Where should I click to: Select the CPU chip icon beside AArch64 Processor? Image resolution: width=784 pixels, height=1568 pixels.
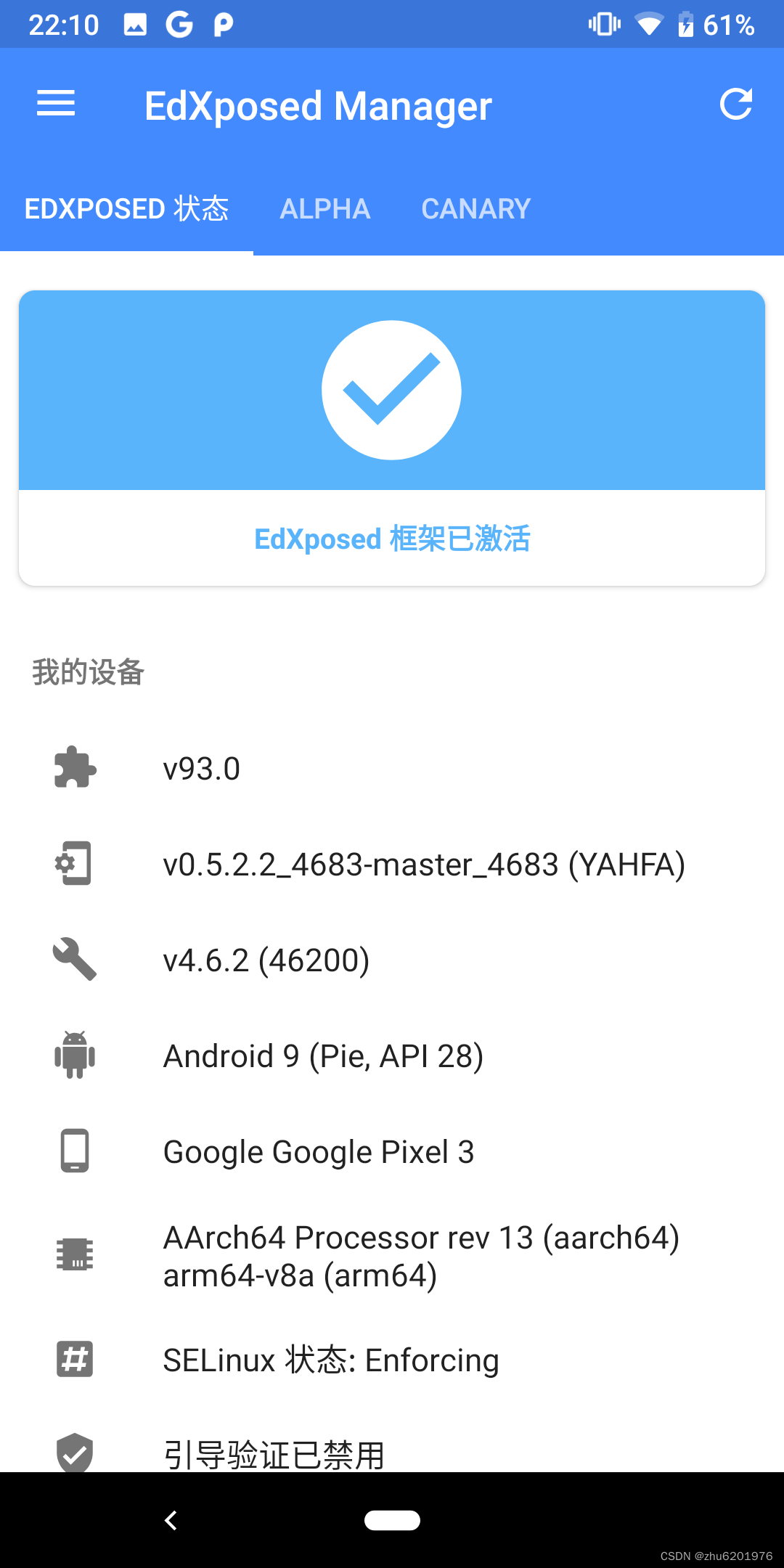point(73,1254)
